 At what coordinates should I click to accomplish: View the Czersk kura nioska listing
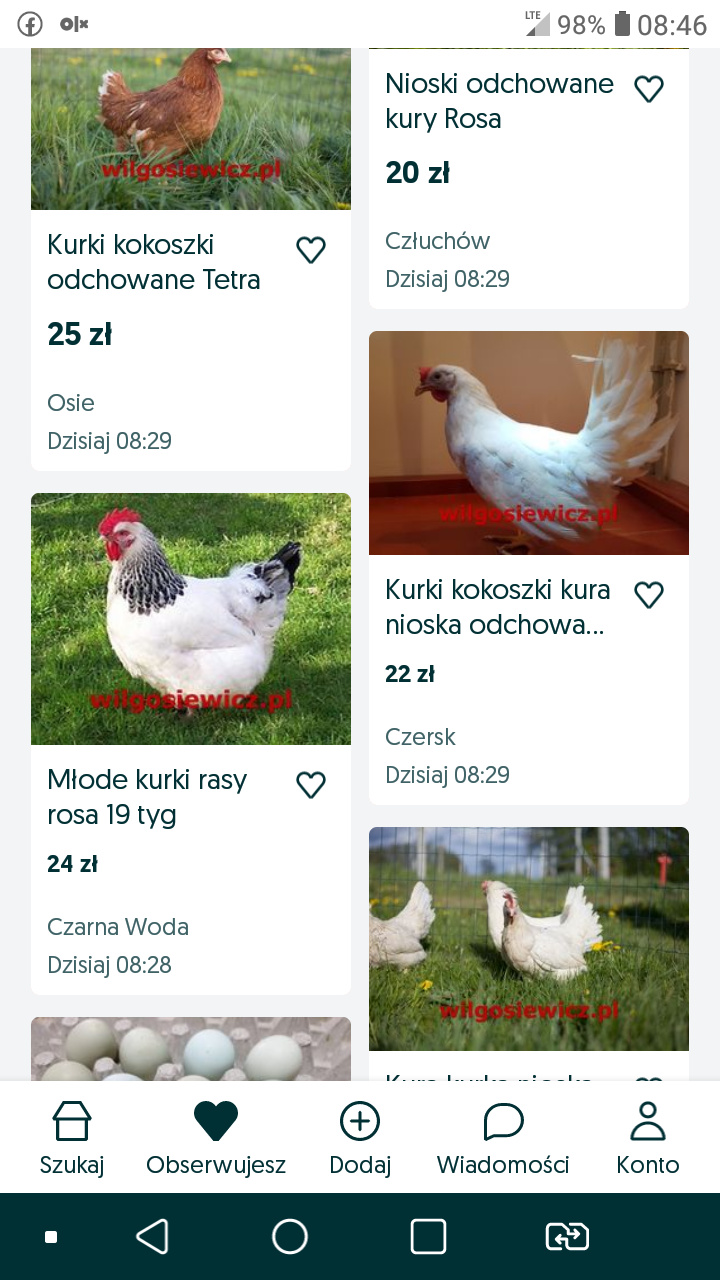[497, 607]
